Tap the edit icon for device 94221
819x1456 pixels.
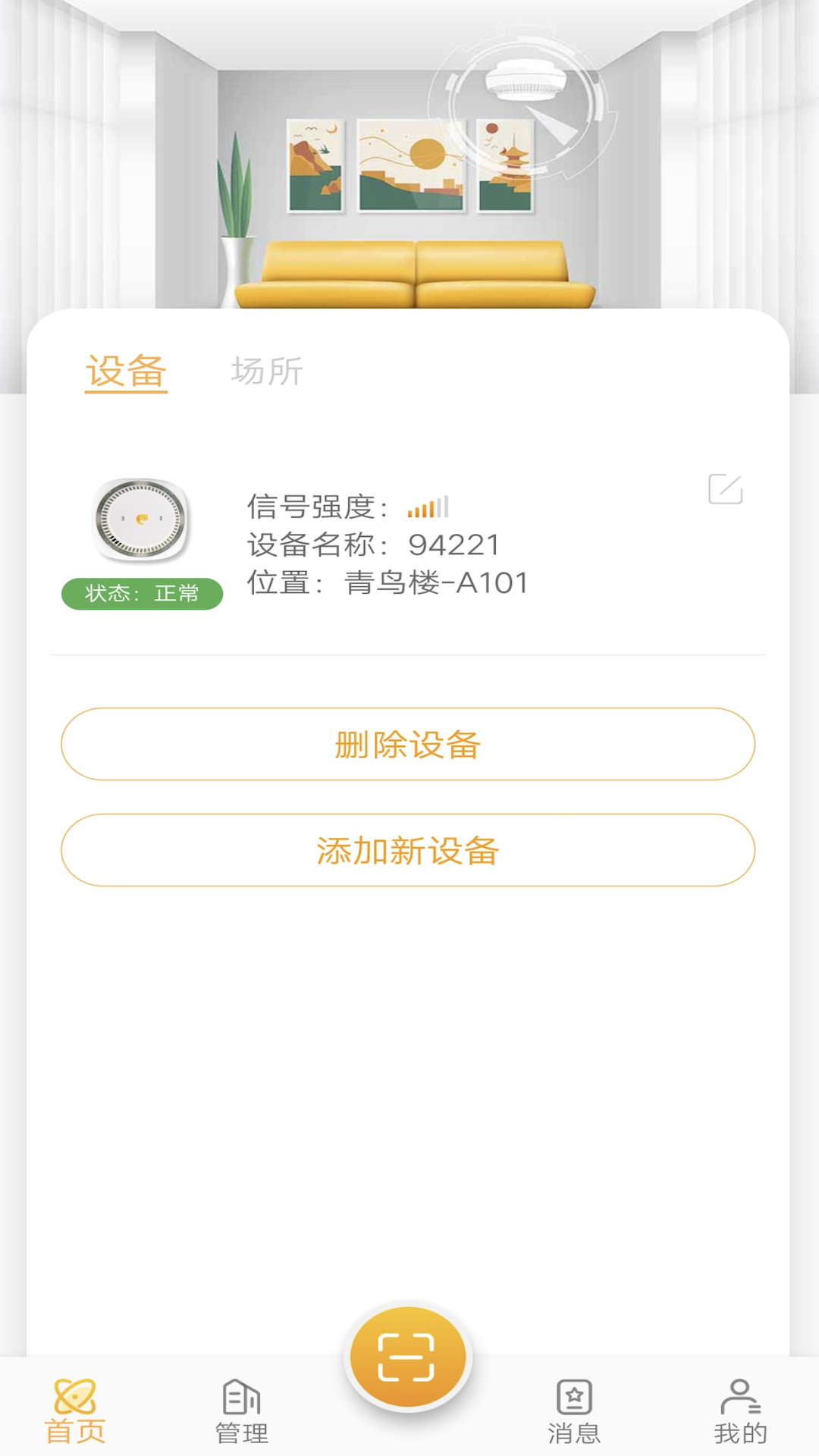[725, 489]
